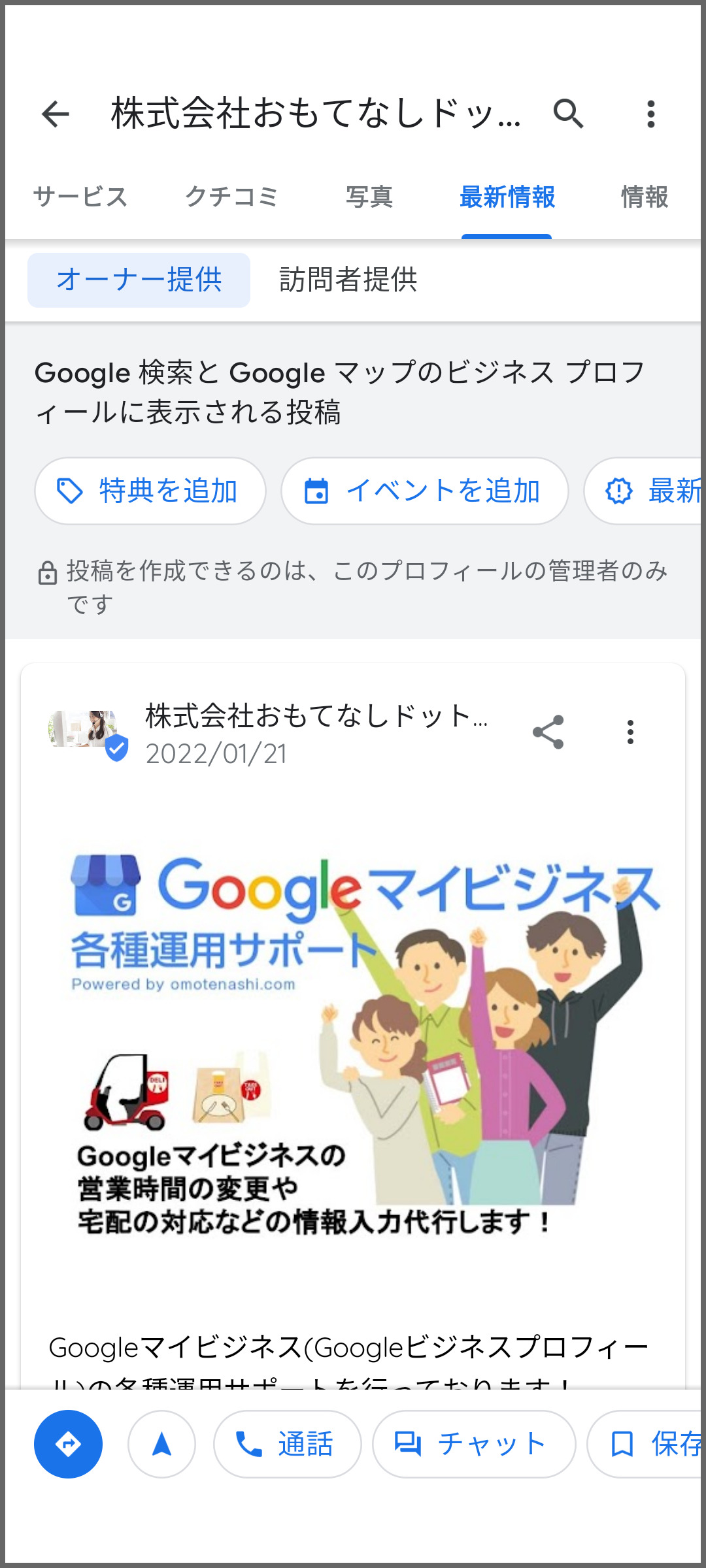This screenshot has height=1568, width=706.
Task: Get directions with the blue button
Action: coord(68,1444)
